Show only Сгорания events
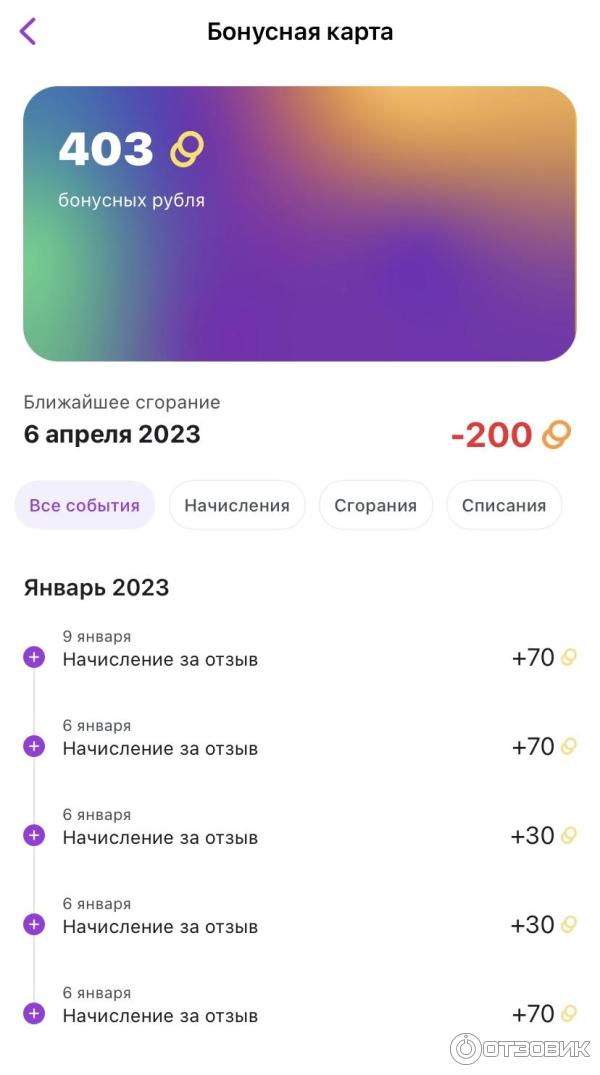This screenshot has width=600, height=1075. [x=375, y=505]
